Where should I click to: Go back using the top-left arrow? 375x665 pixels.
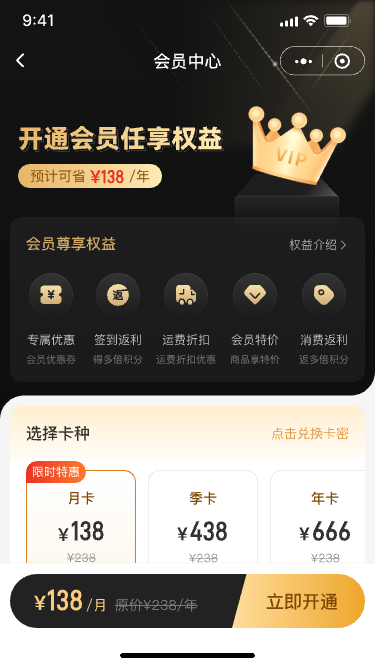[20, 61]
